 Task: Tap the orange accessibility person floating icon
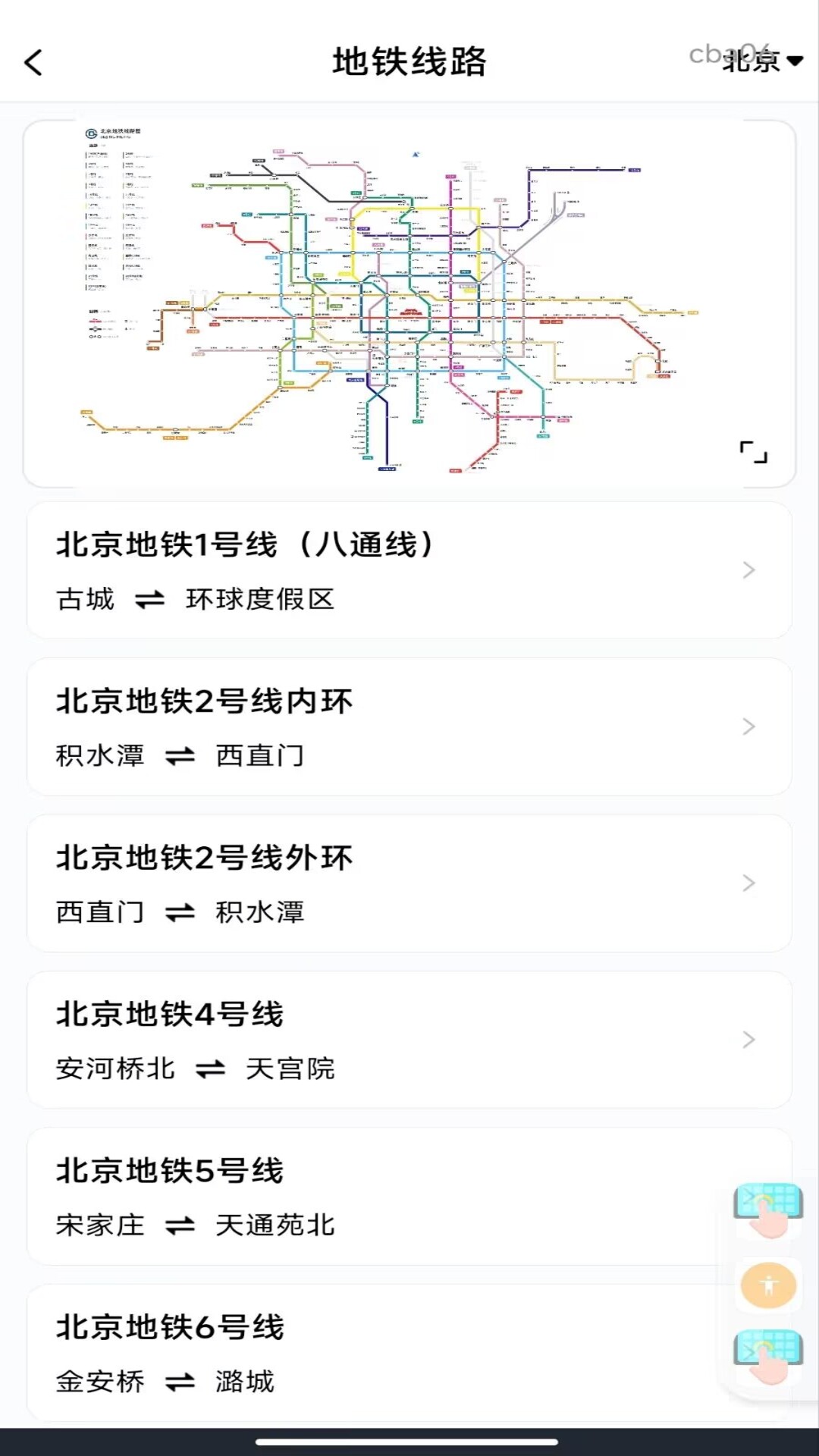[768, 1285]
